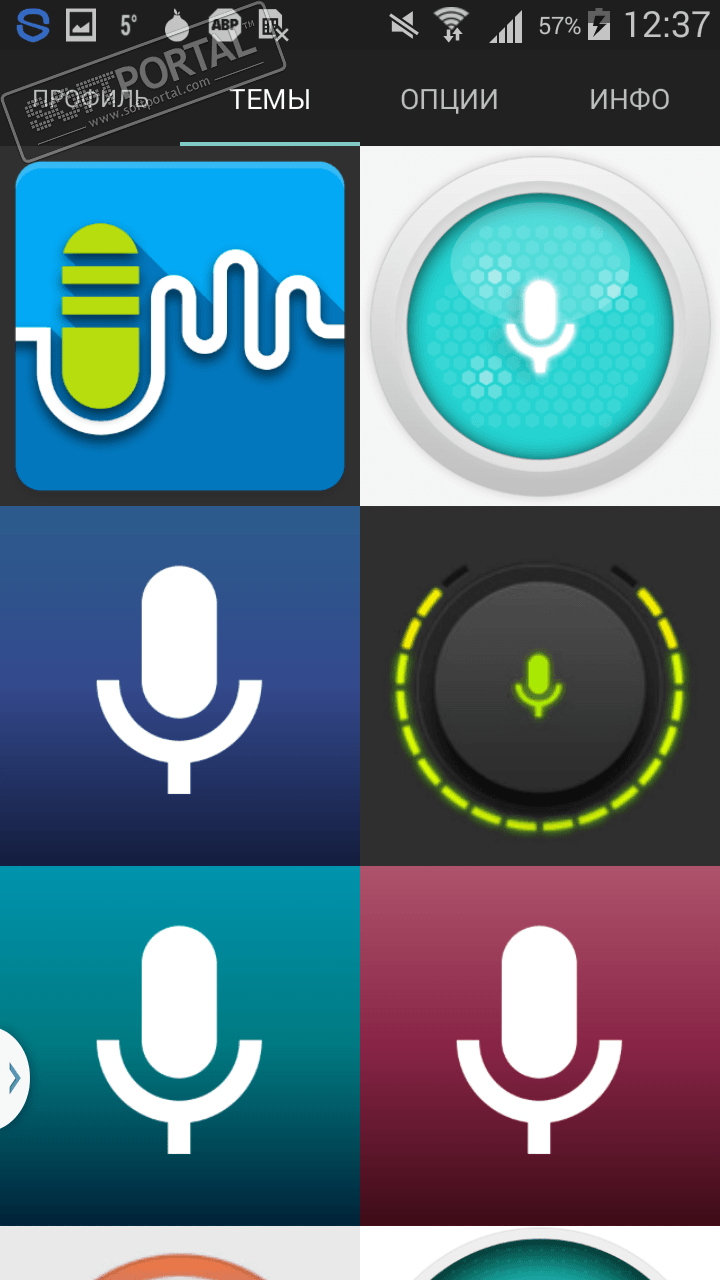
Task: Select the turquoise round button microphone theme
Action: click(540, 326)
